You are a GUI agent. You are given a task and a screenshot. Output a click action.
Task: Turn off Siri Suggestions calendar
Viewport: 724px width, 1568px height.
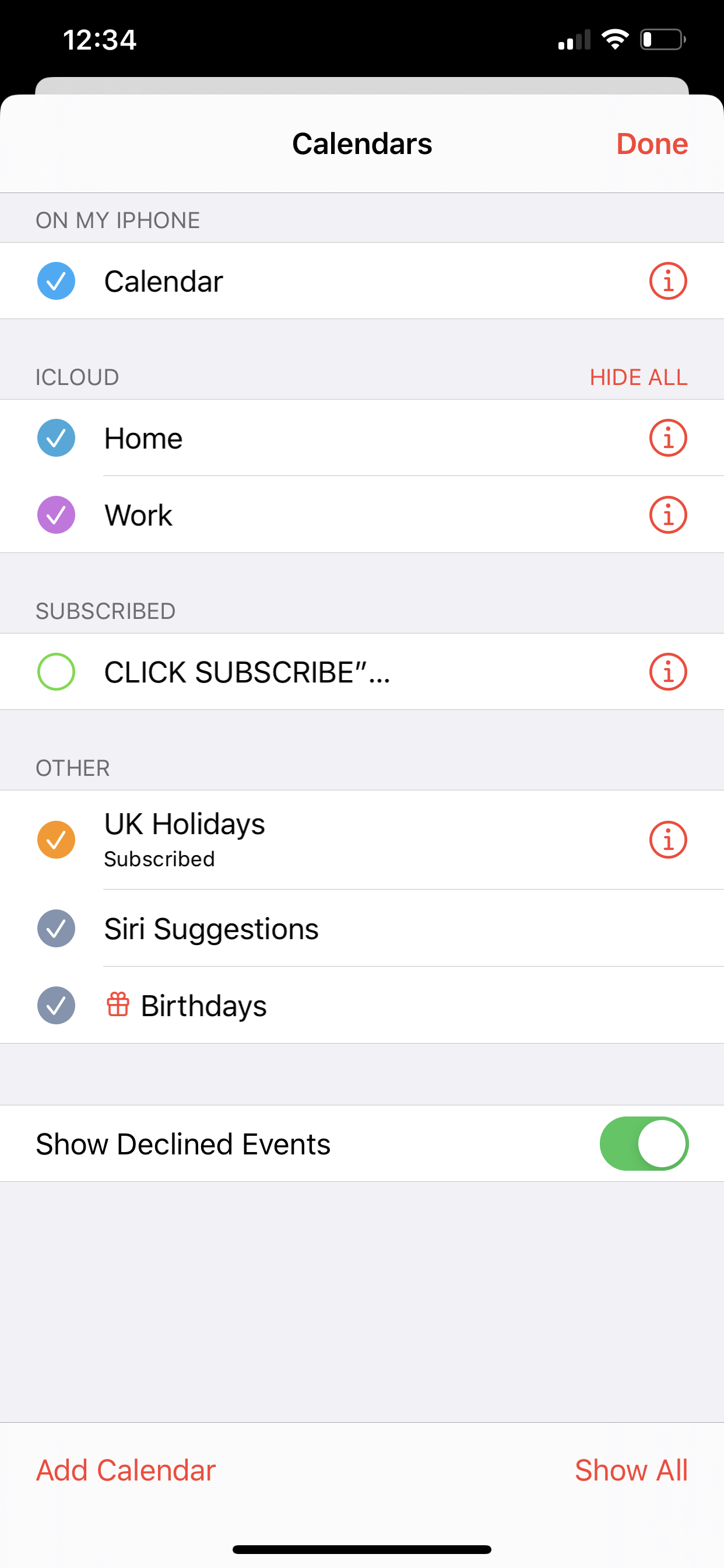56,929
